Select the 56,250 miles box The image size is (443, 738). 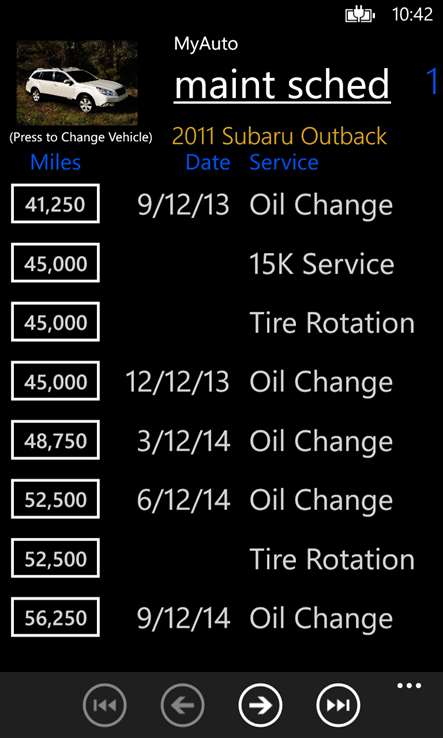[x=55, y=617]
